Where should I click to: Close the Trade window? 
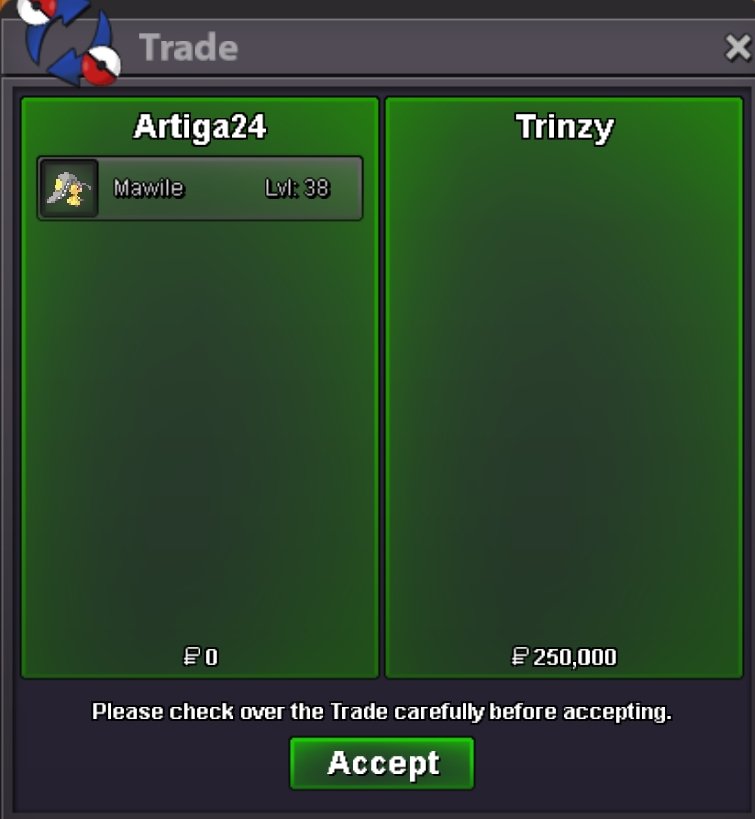tap(737, 47)
